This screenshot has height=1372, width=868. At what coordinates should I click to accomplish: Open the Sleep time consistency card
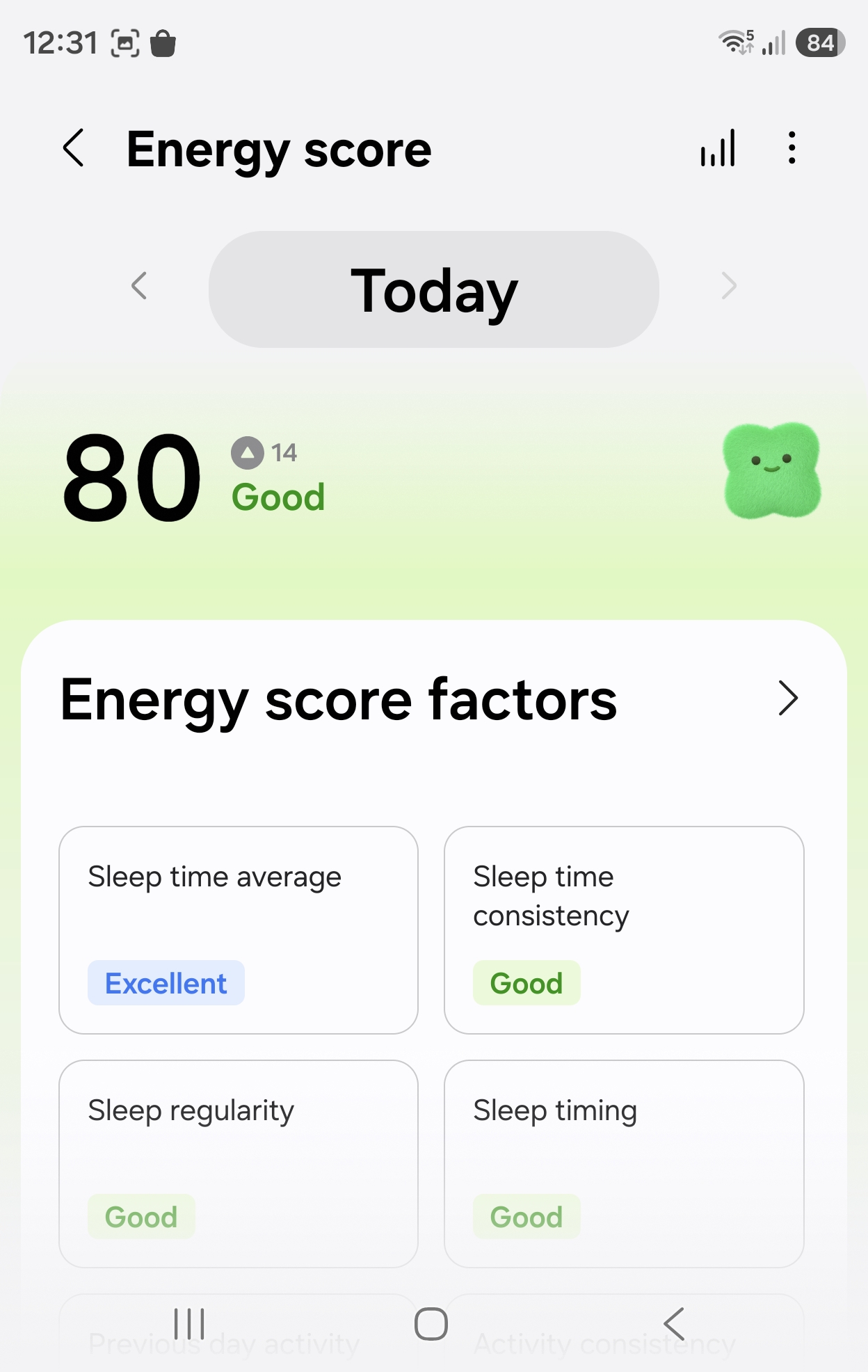click(624, 930)
